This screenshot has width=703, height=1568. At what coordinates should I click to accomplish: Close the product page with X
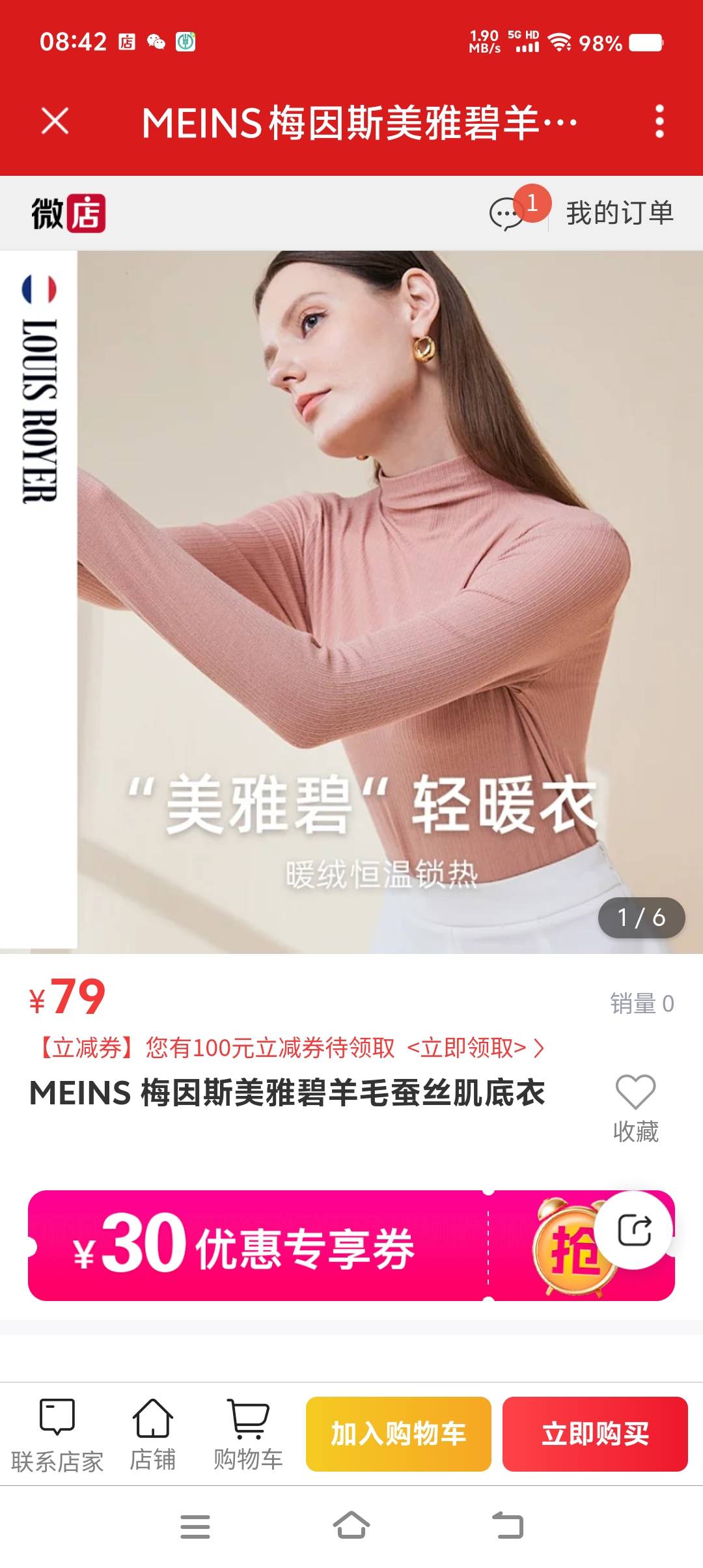[x=55, y=121]
